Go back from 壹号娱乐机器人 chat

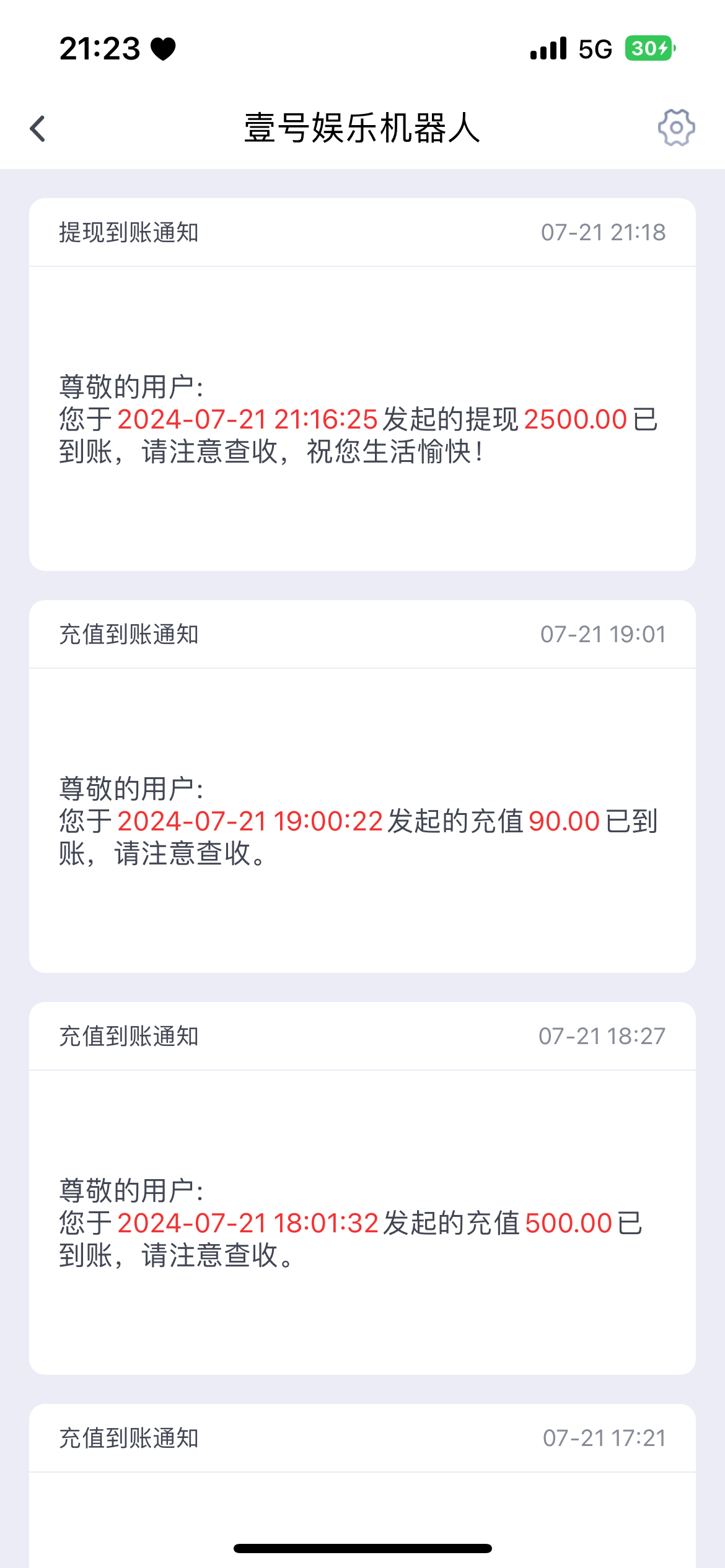click(38, 129)
